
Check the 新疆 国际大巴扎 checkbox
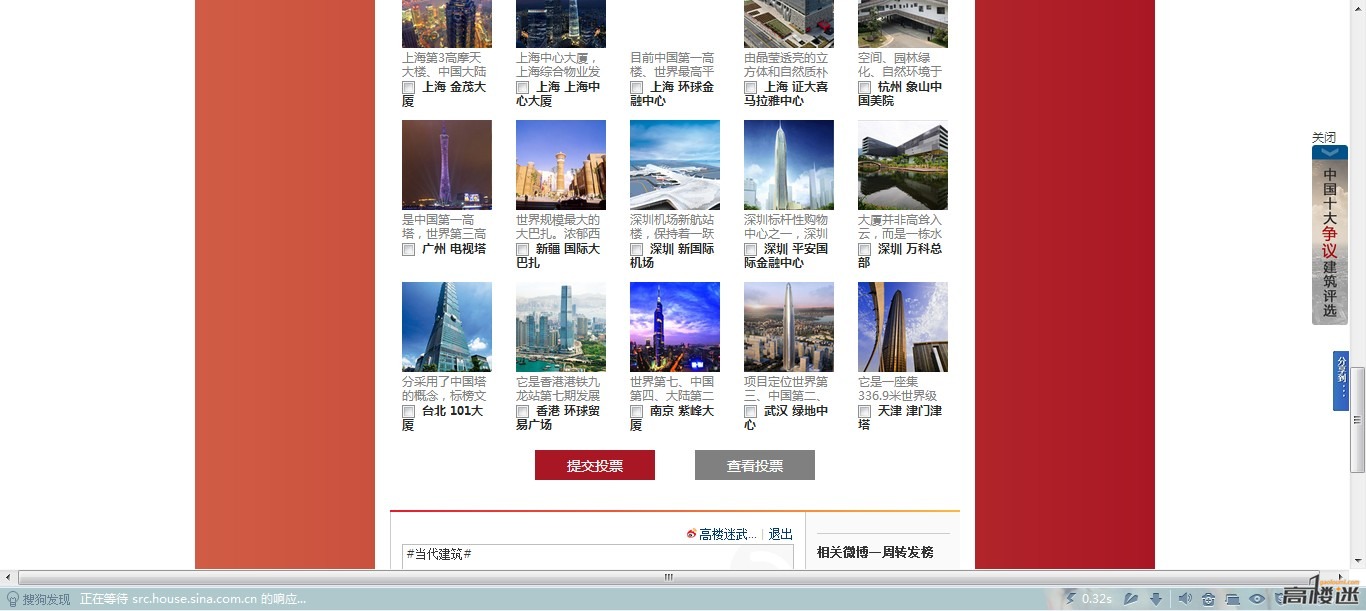(523, 250)
